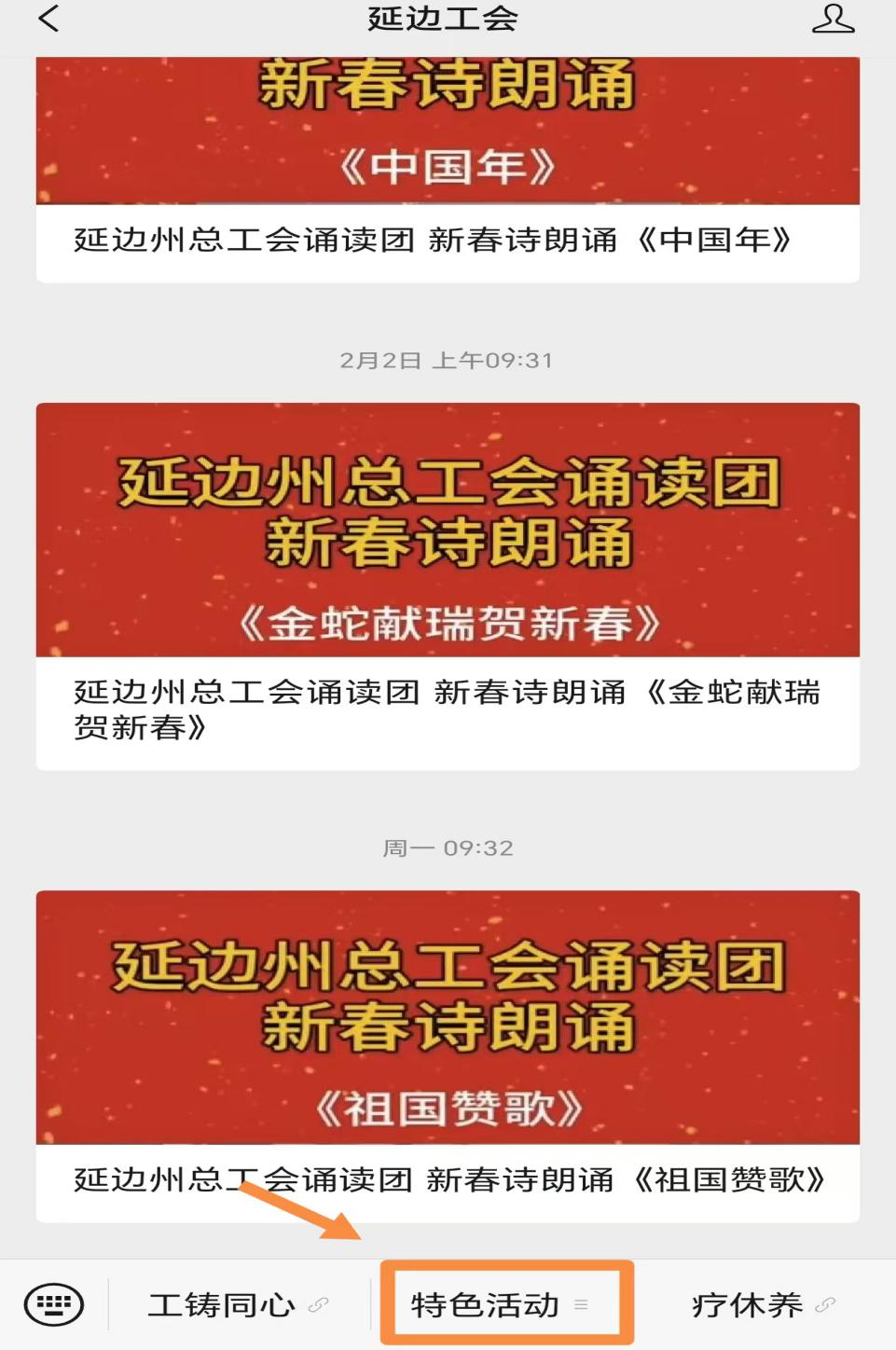Open the 《祖国赞歌》 article card
This screenshot has width=896, height=1350.
coord(448,1054)
